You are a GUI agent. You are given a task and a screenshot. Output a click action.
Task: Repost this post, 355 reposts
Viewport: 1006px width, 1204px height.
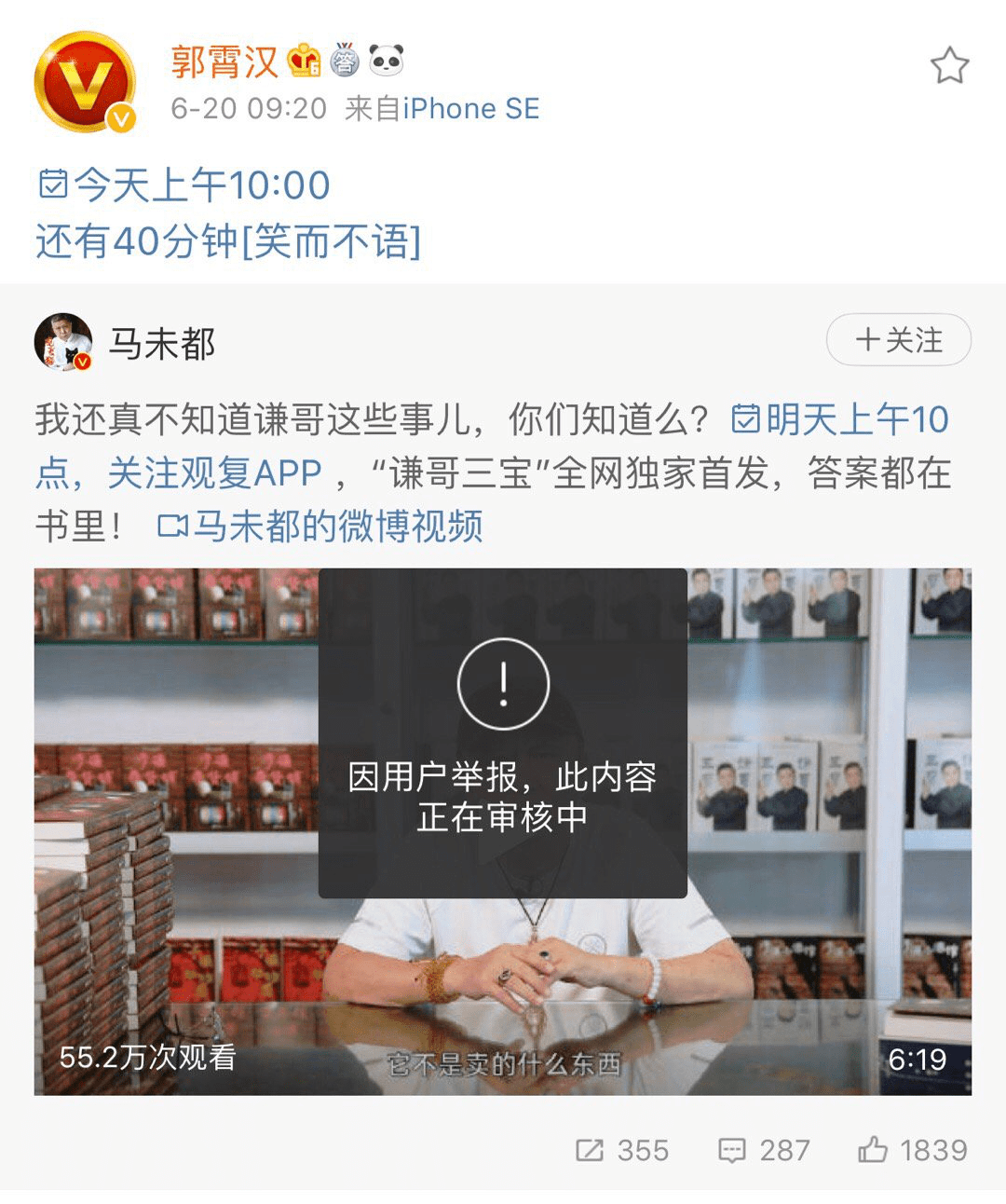(x=621, y=1150)
